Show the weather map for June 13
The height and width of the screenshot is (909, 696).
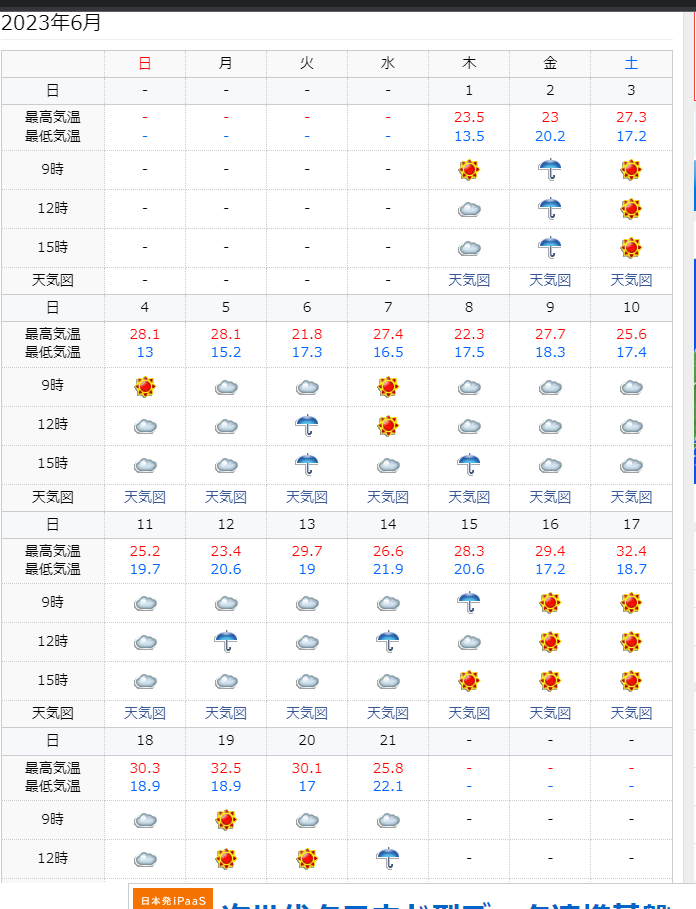307,714
